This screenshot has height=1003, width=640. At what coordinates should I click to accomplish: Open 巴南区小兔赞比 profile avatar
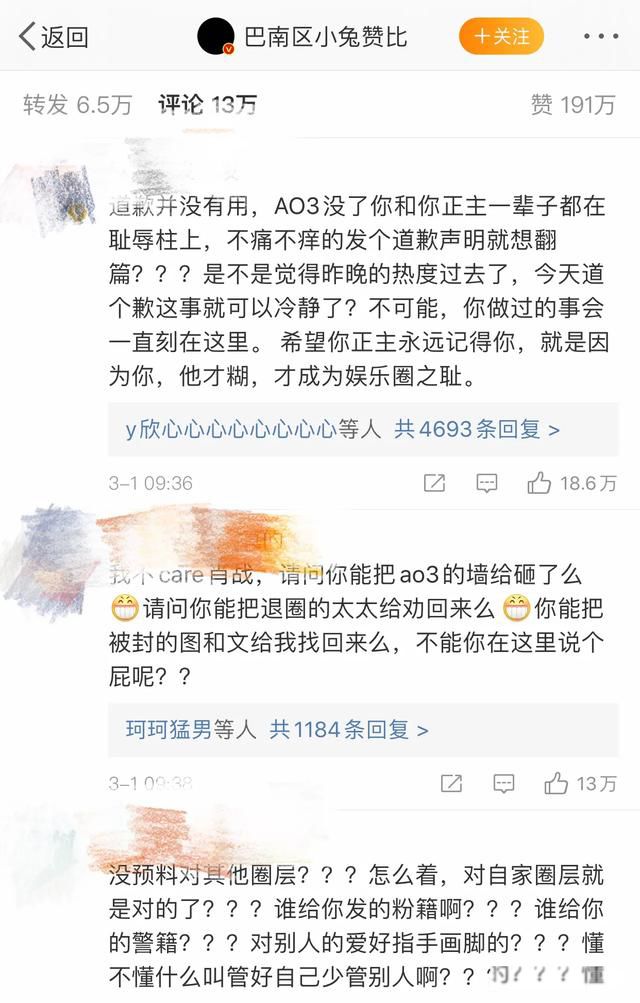[x=216, y=37]
